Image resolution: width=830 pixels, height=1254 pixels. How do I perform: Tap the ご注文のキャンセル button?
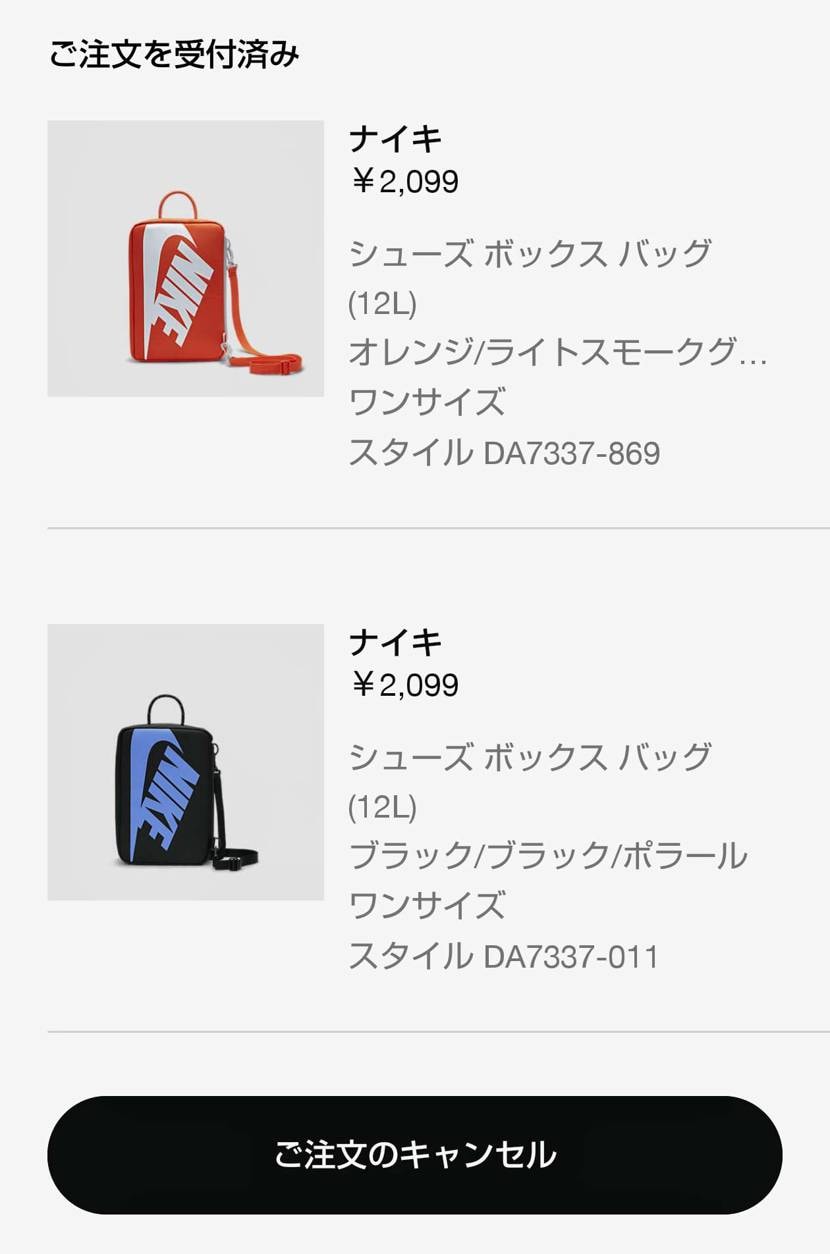415,1154
